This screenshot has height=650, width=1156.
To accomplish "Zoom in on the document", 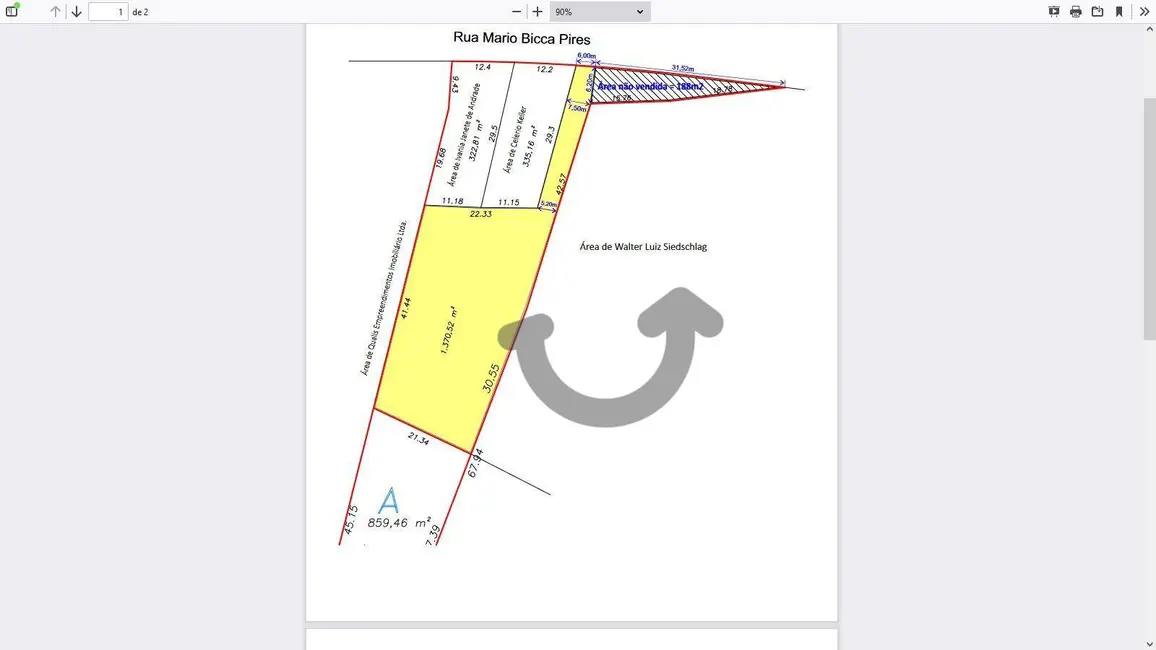I will pyautogui.click(x=538, y=12).
